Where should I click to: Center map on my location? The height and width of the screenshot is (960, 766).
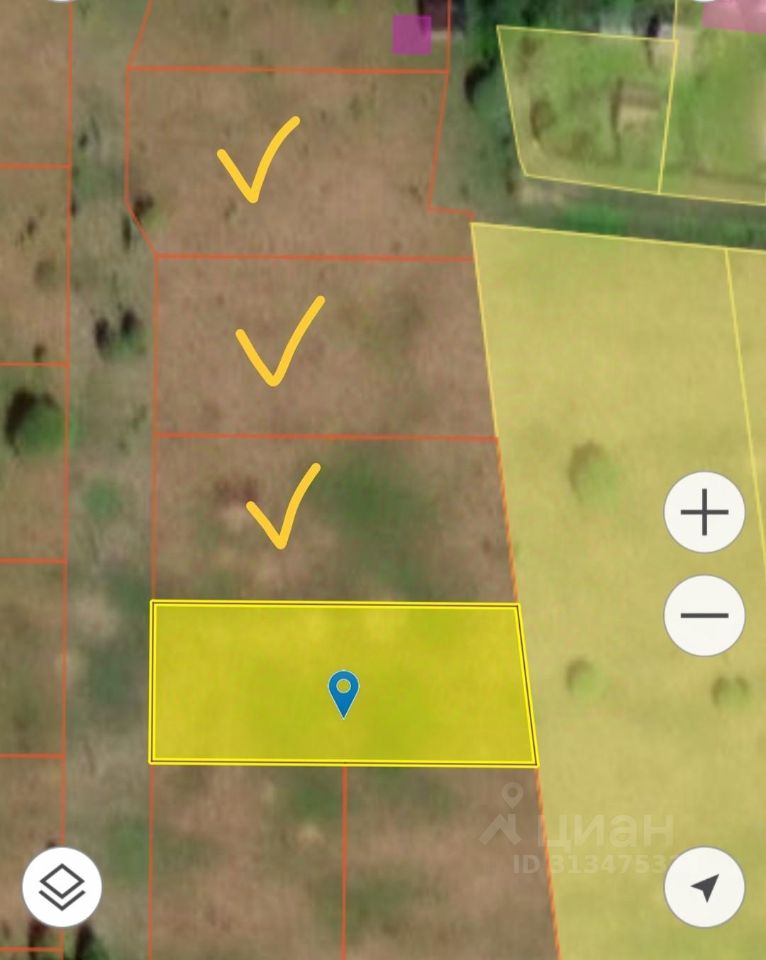[x=704, y=886]
